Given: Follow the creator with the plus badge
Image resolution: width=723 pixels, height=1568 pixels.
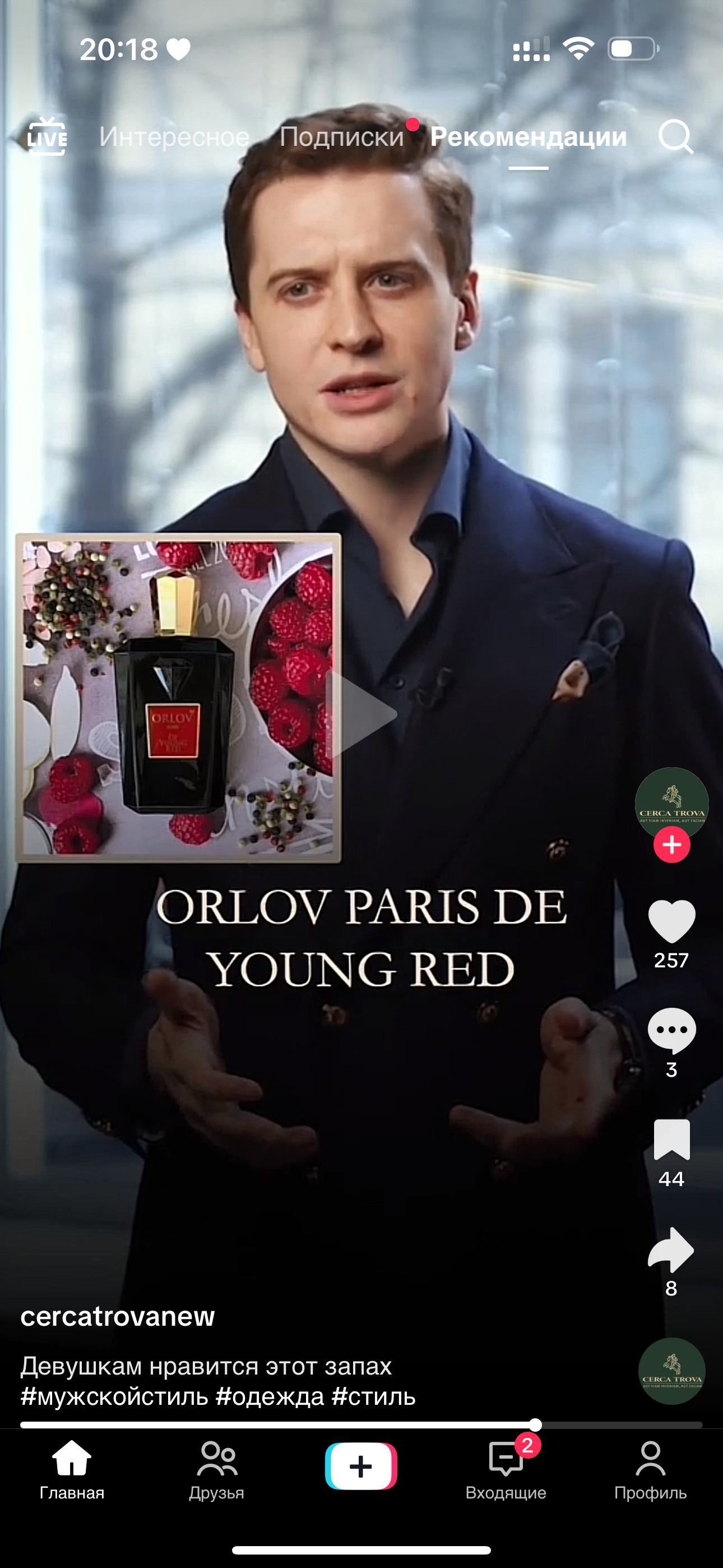Looking at the screenshot, I should pyautogui.click(x=671, y=845).
